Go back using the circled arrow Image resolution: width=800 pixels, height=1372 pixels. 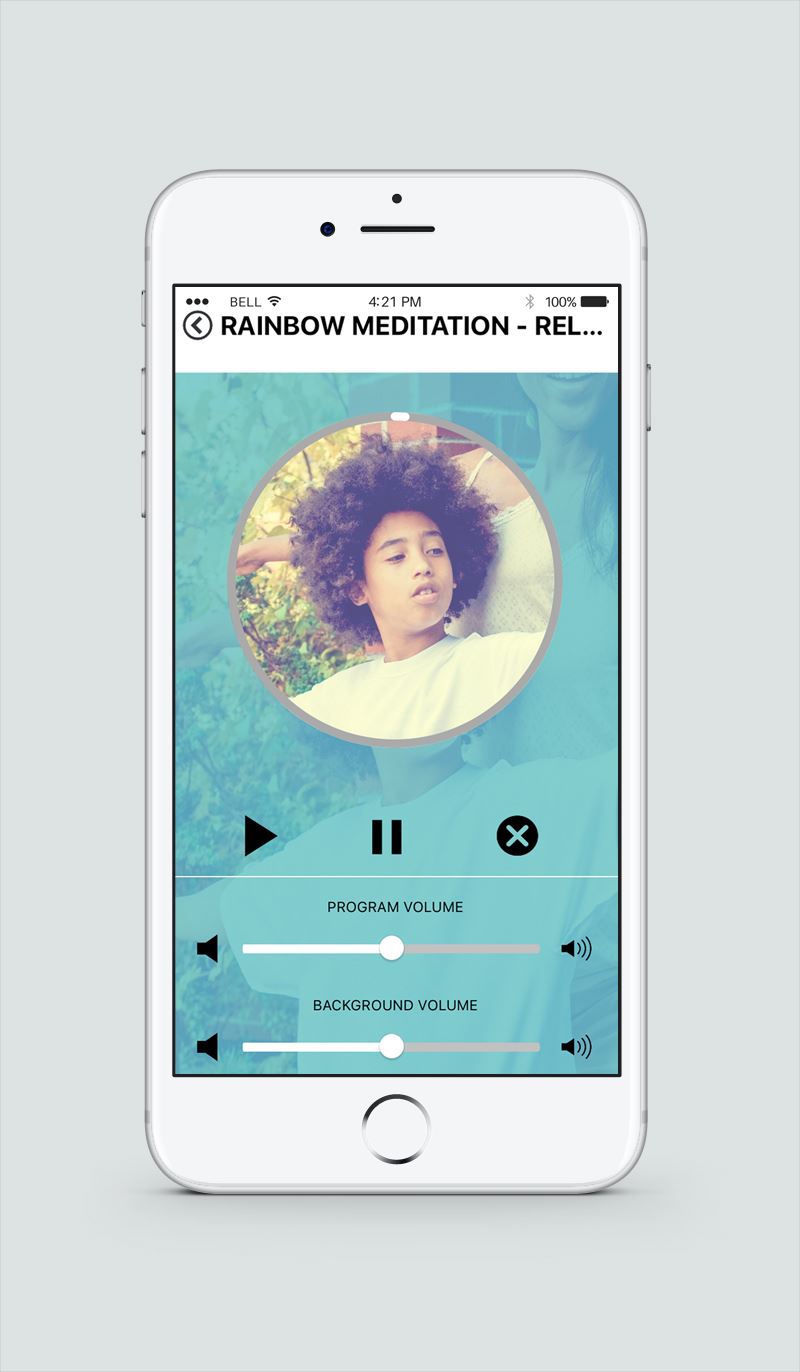coord(198,326)
